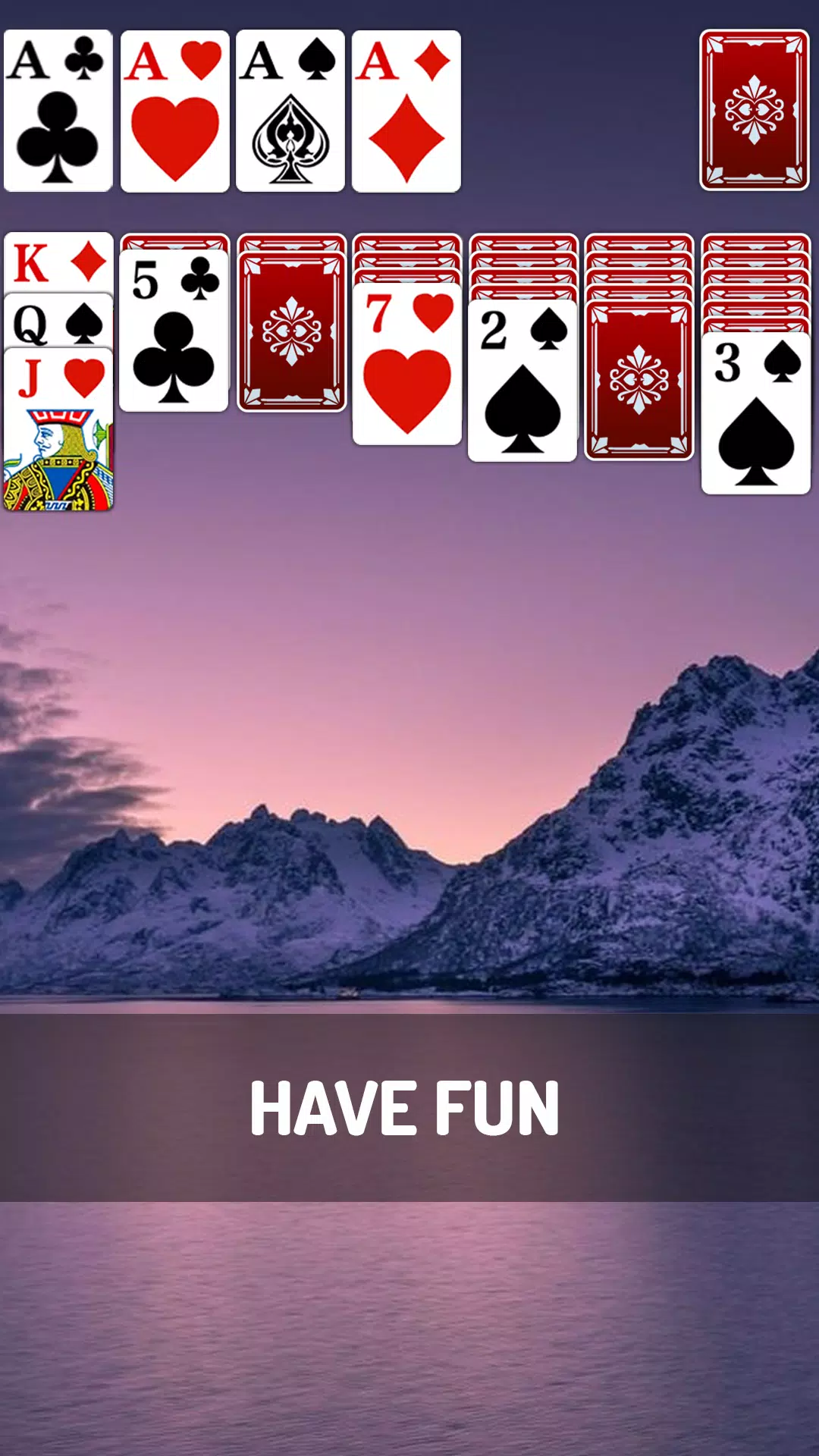
Task: Tap the ace of hearts foundation
Action: coord(175,111)
